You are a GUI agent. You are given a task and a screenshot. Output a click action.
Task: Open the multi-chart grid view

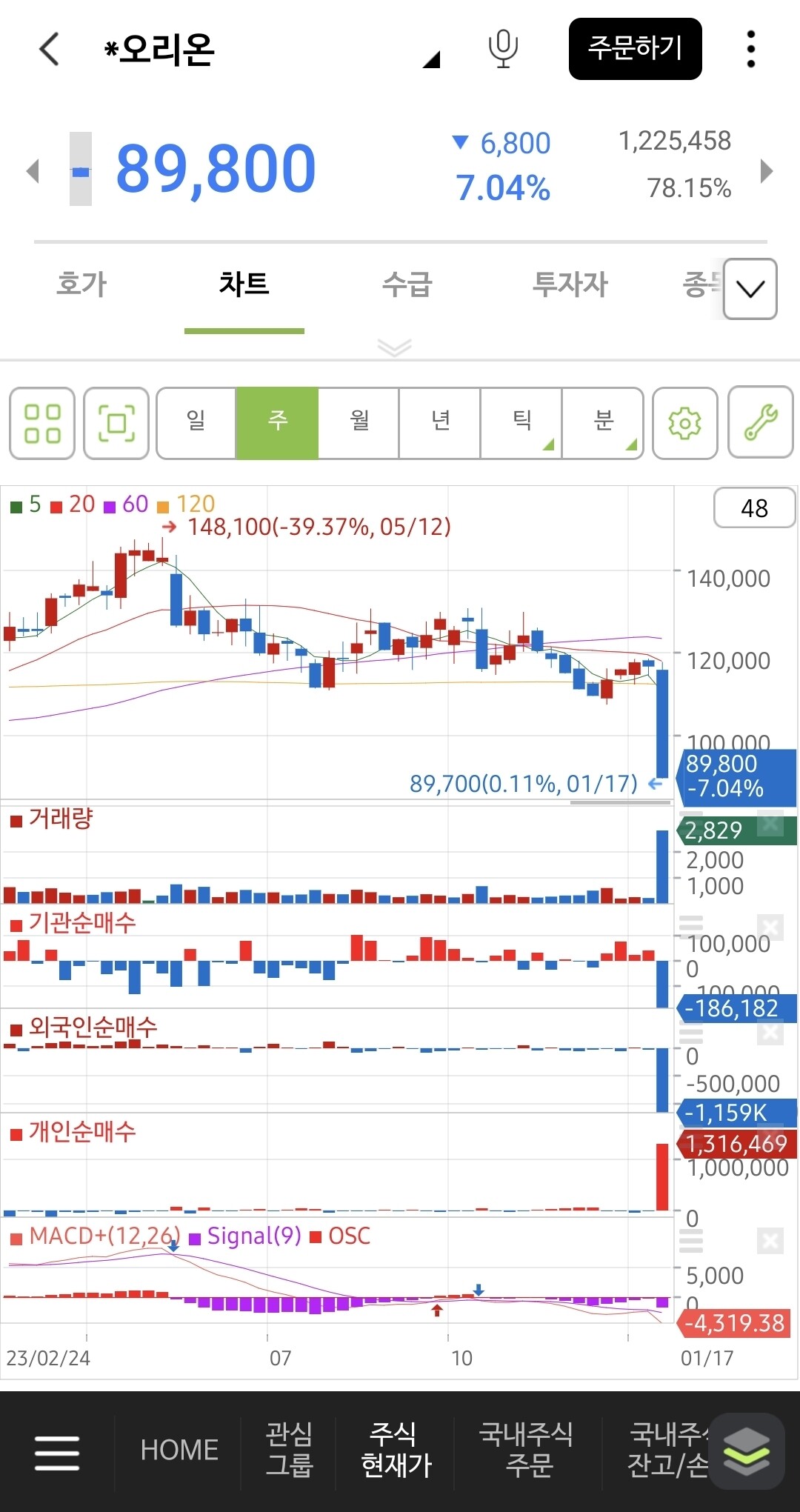point(42,423)
